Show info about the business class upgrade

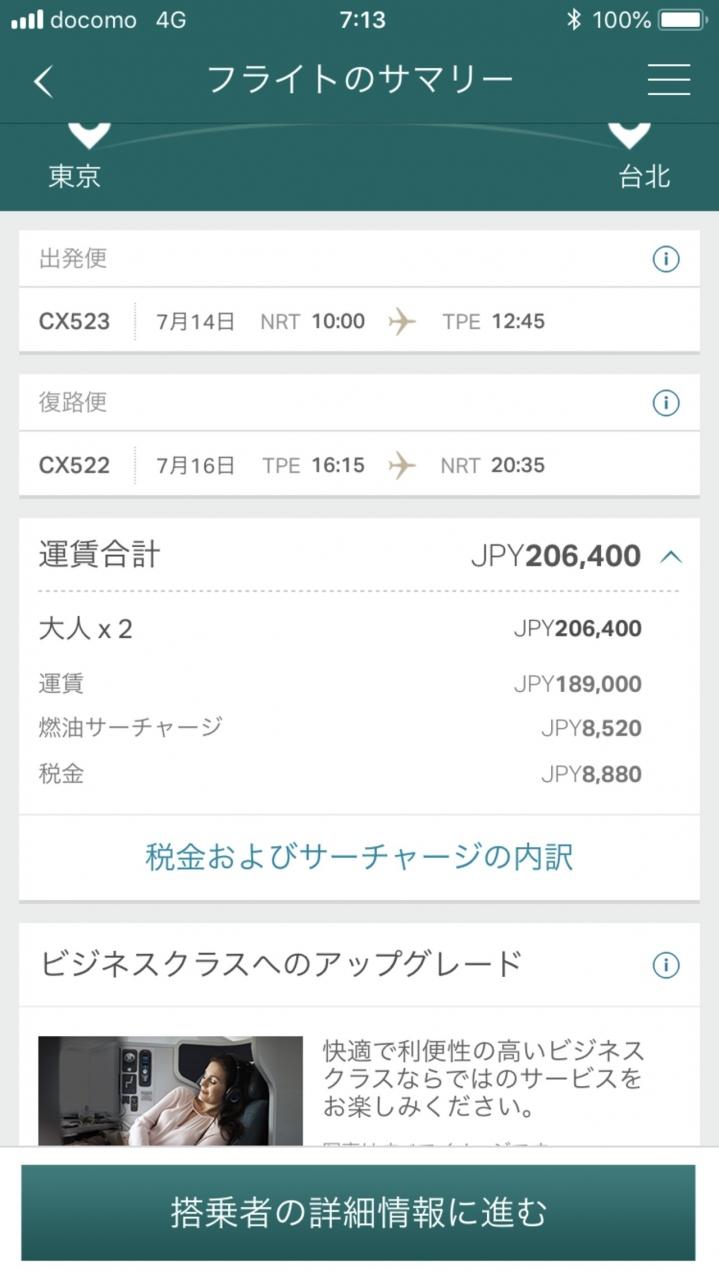pyautogui.click(x=665, y=965)
